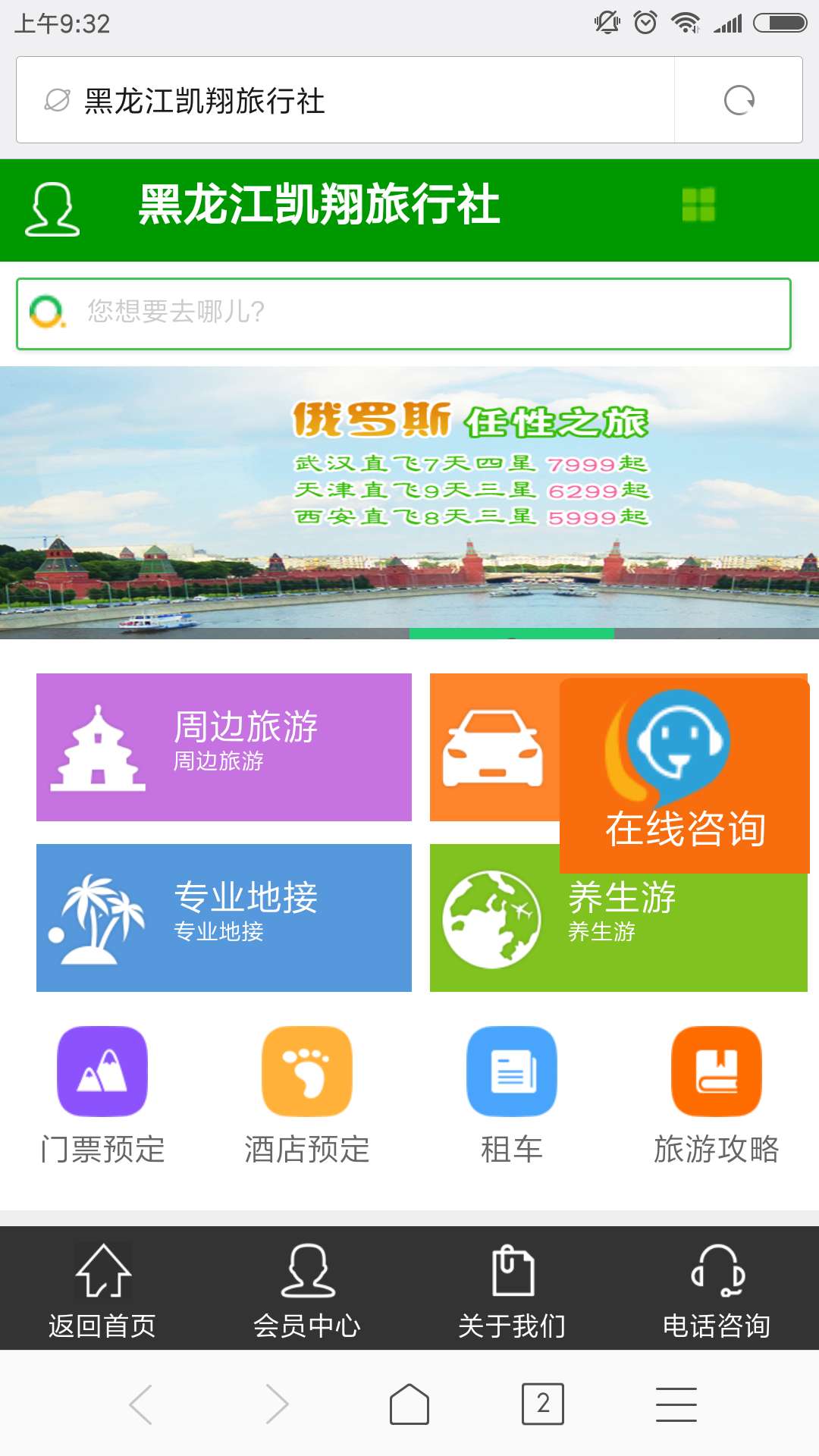Open the user profile icon in header
The width and height of the screenshot is (819, 1456).
[x=52, y=209]
